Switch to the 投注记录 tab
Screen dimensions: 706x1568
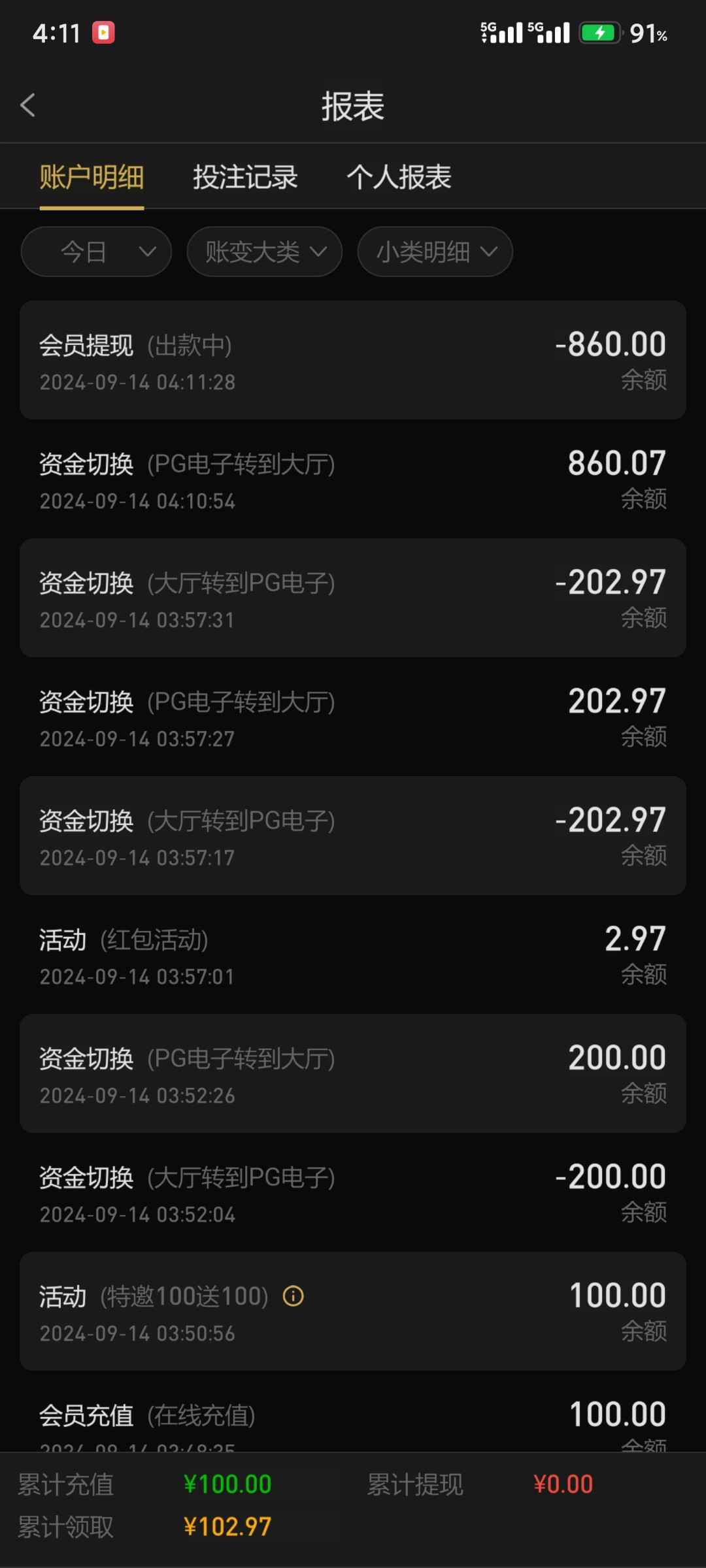coord(245,177)
